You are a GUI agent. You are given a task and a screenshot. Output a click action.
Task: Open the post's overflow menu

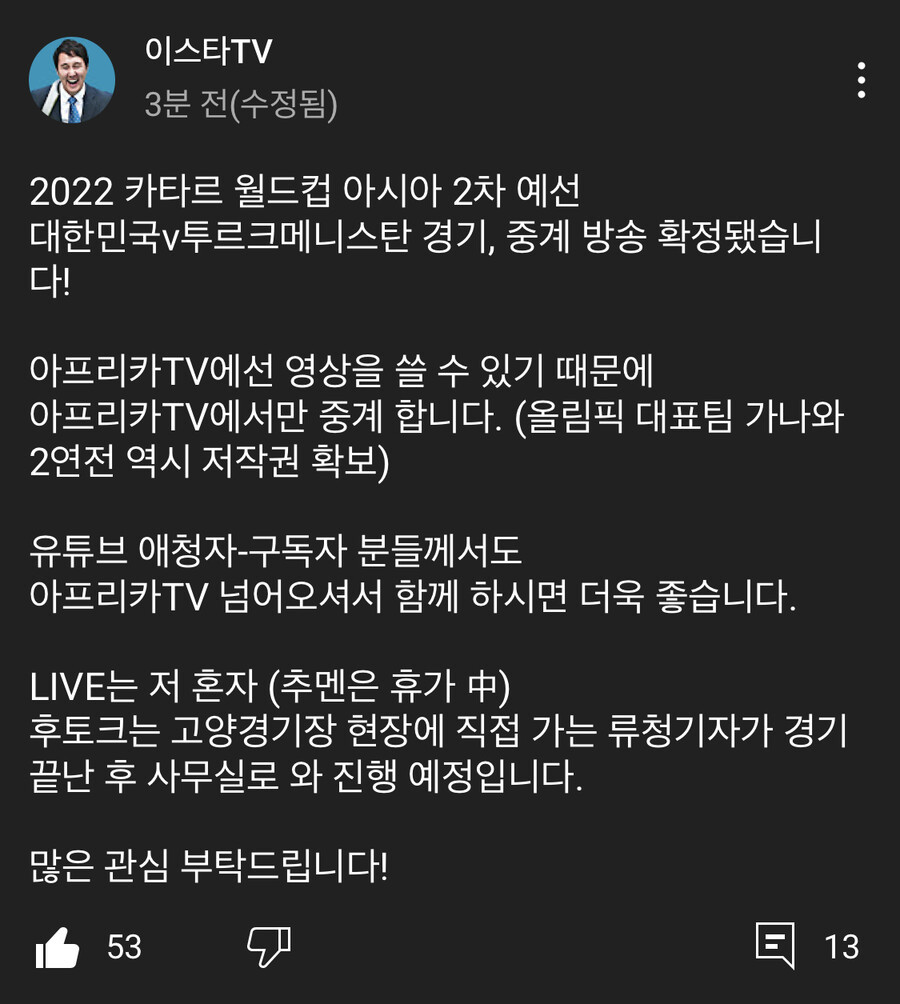[x=861, y=80]
